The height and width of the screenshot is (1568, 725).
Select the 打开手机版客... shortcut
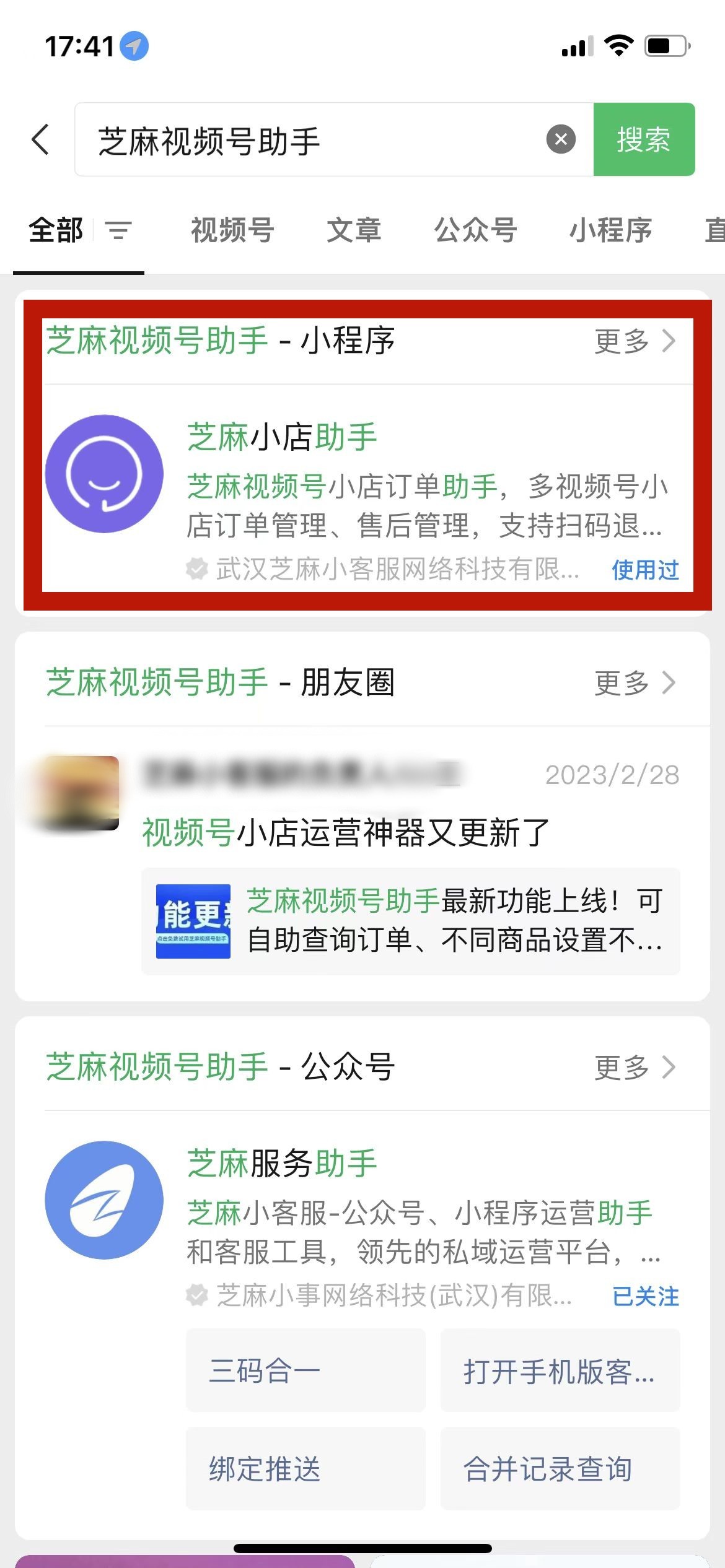click(560, 1371)
